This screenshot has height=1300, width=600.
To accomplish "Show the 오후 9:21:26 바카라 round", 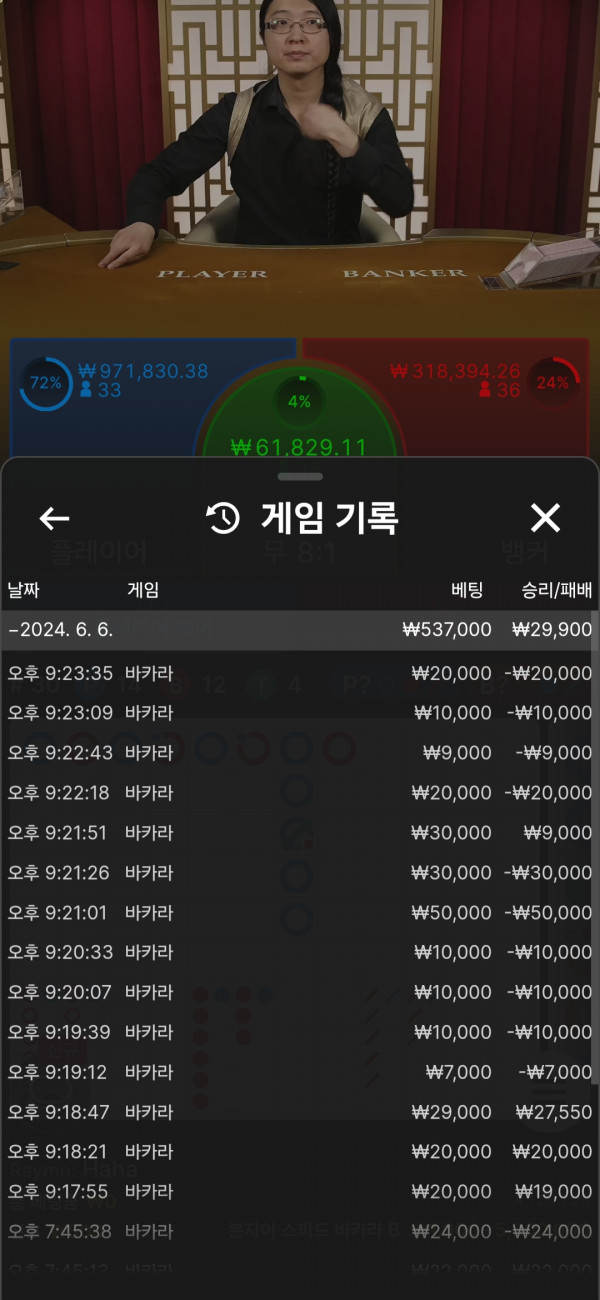I will [x=298, y=873].
